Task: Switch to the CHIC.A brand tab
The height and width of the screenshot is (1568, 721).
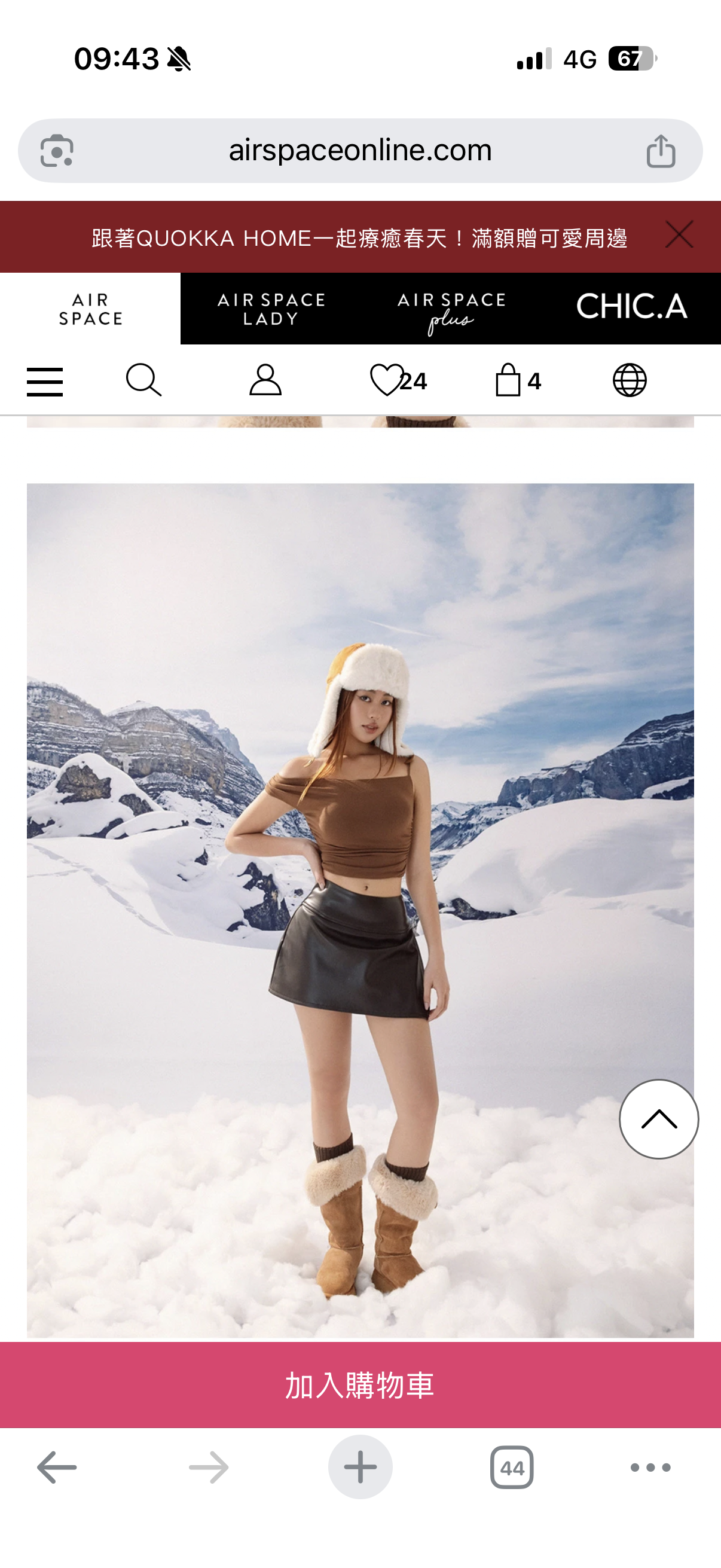Action: pyautogui.click(x=631, y=307)
